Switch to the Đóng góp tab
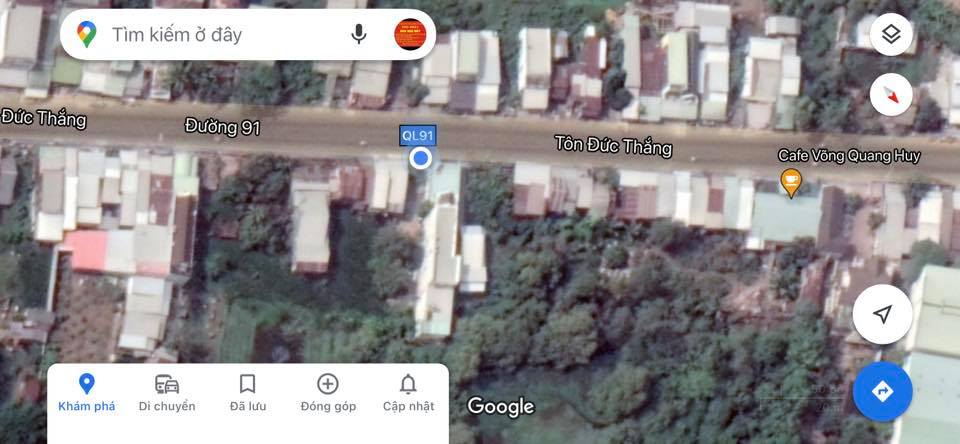Viewport: 960px width, 444px height. click(x=328, y=392)
